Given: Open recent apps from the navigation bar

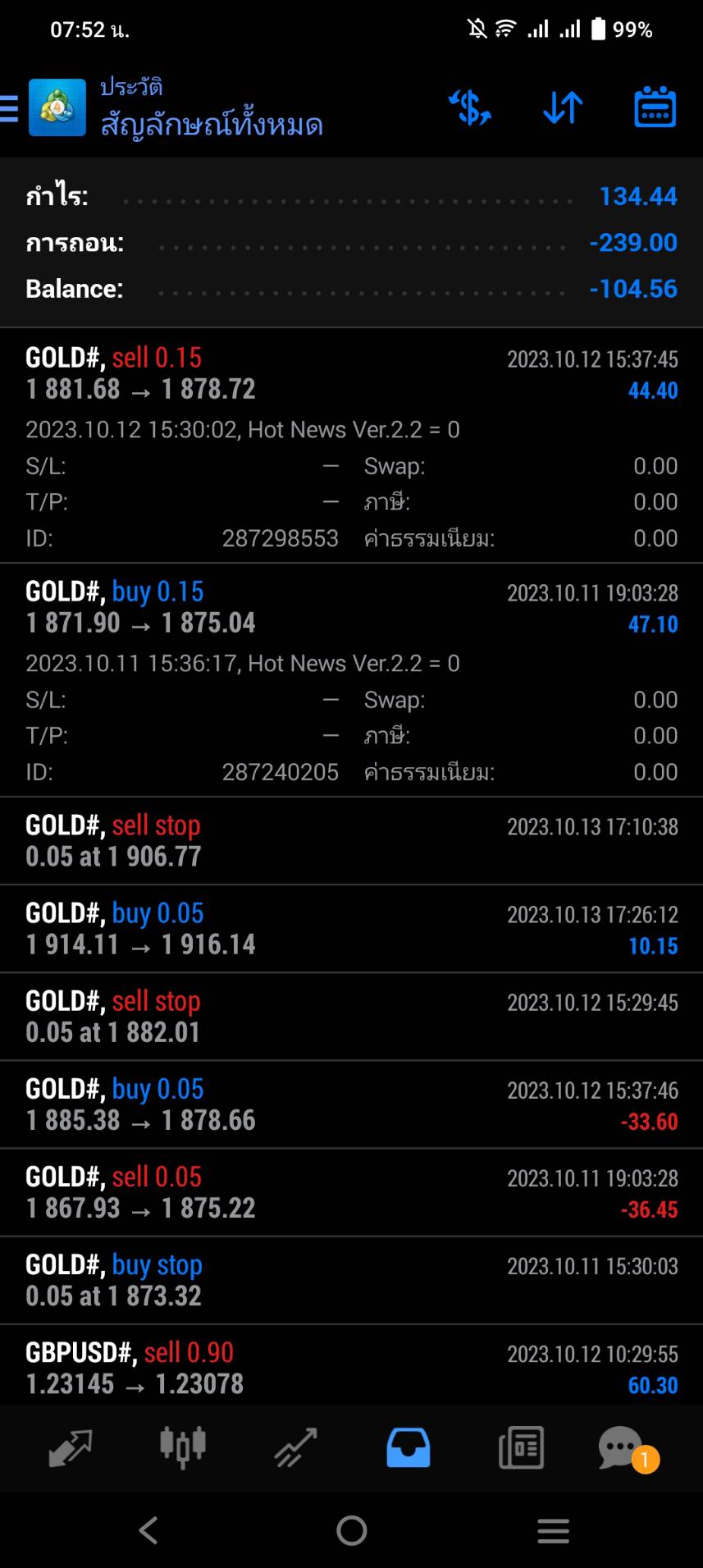Looking at the screenshot, I should pyautogui.click(x=553, y=1530).
